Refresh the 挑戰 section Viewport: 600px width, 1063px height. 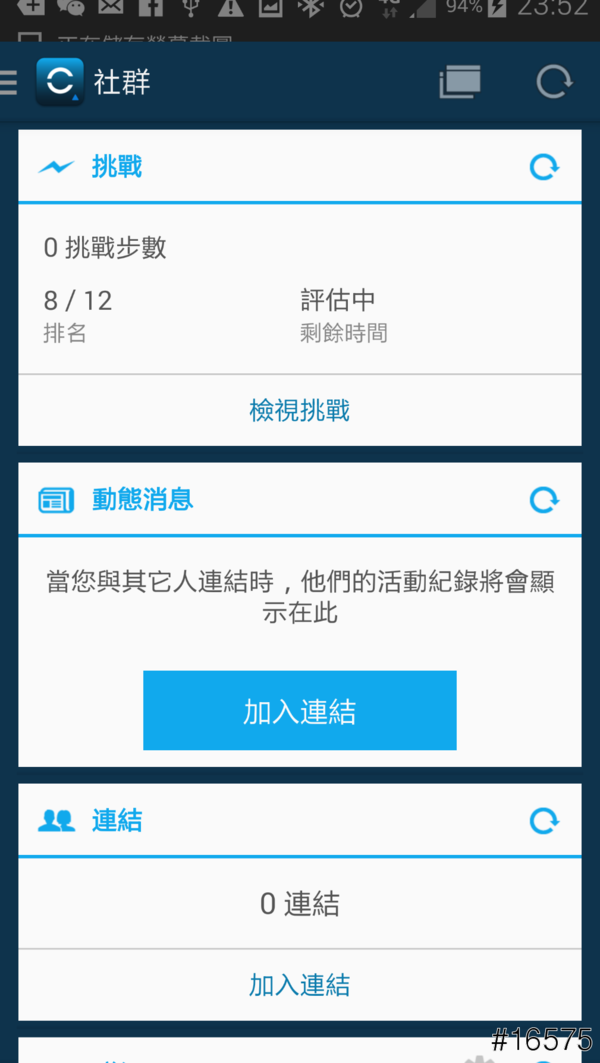pyautogui.click(x=544, y=167)
